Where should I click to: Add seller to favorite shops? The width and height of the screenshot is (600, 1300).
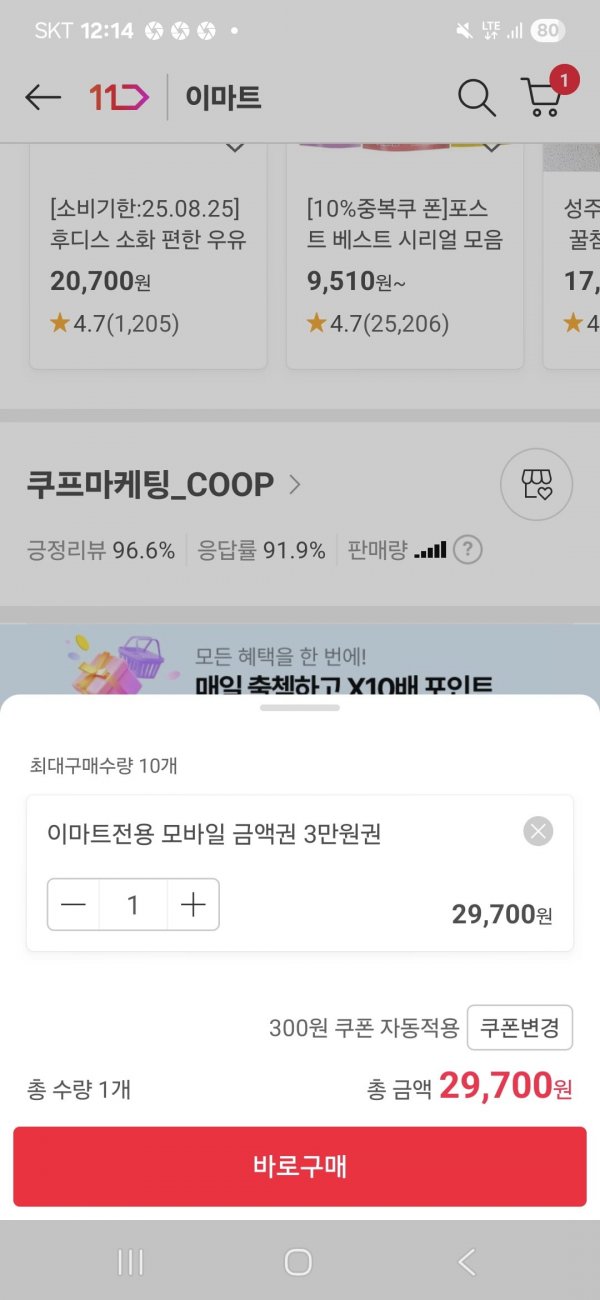coord(536,485)
